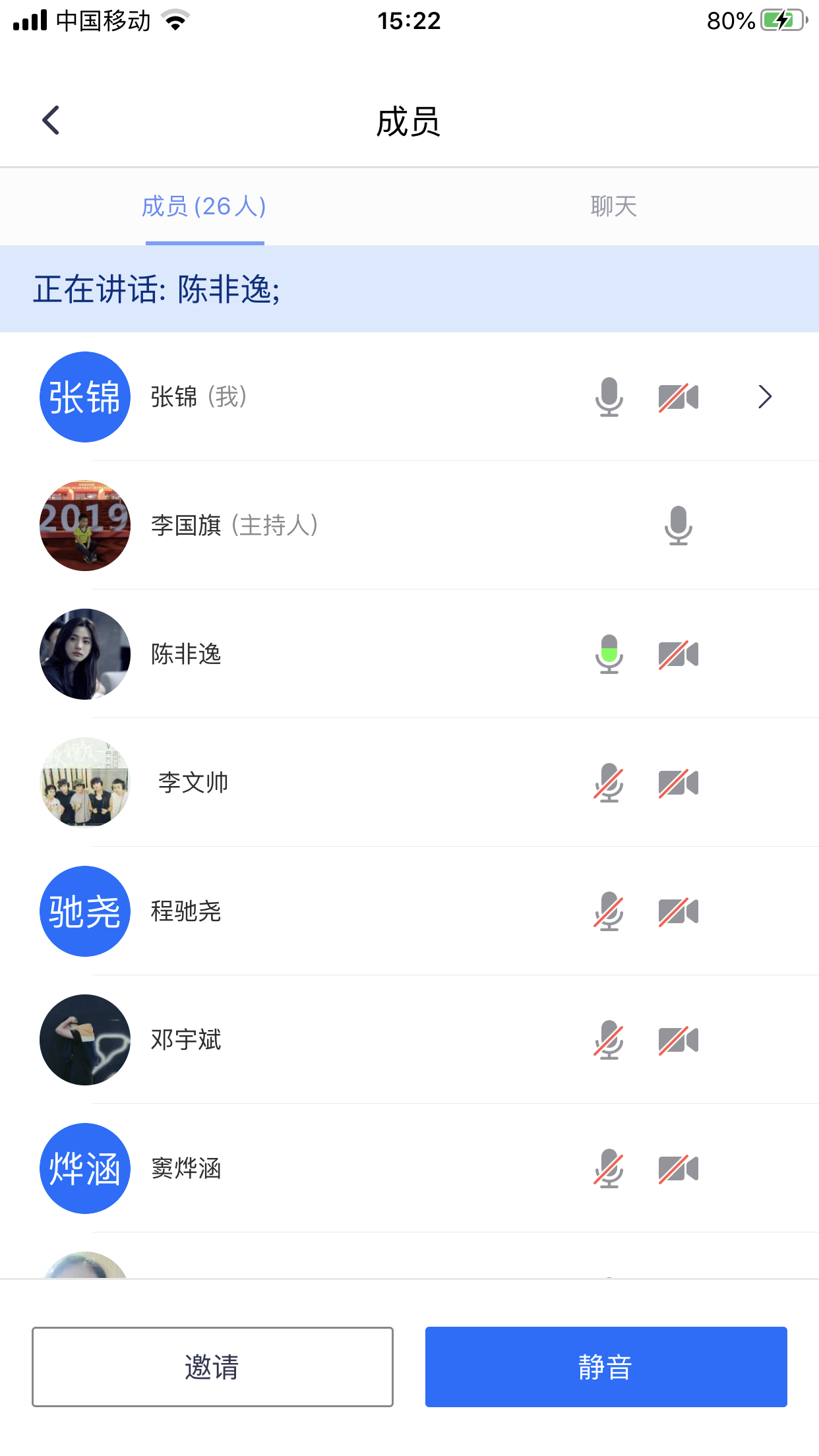
Task: Go back from the 成员 page
Action: coord(51,121)
